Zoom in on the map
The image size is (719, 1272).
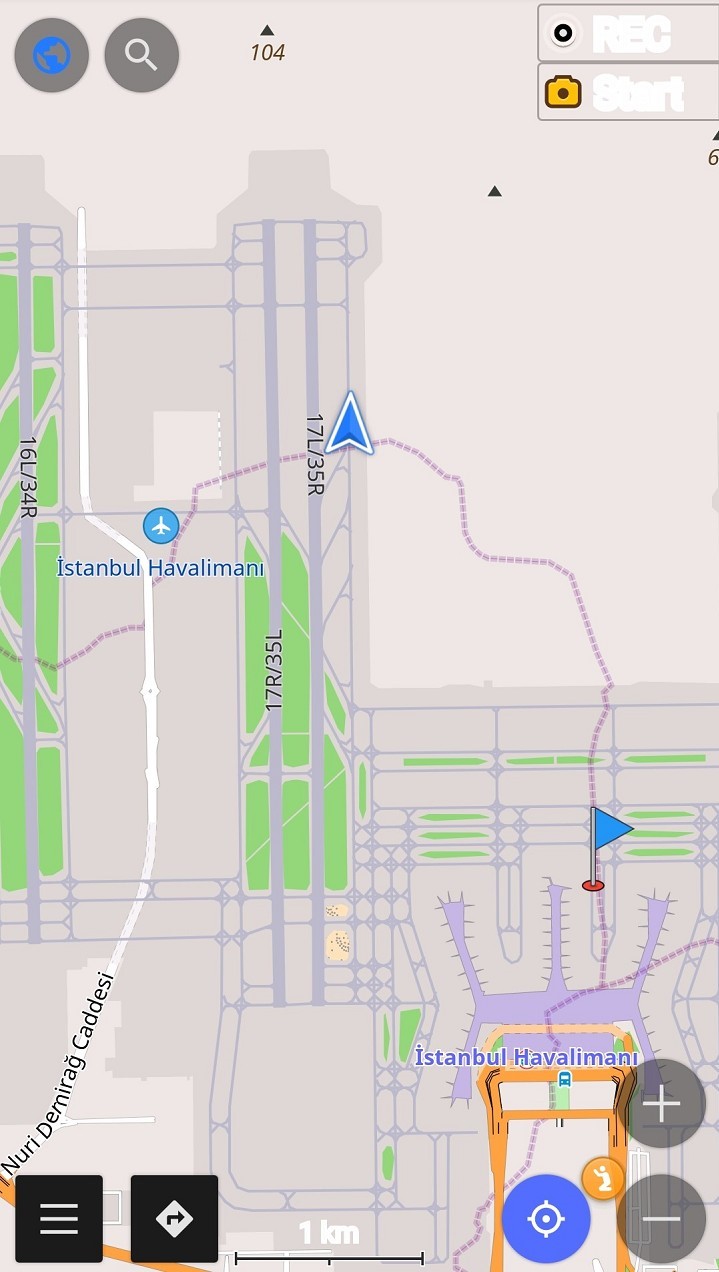click(x=661, y=1104)
